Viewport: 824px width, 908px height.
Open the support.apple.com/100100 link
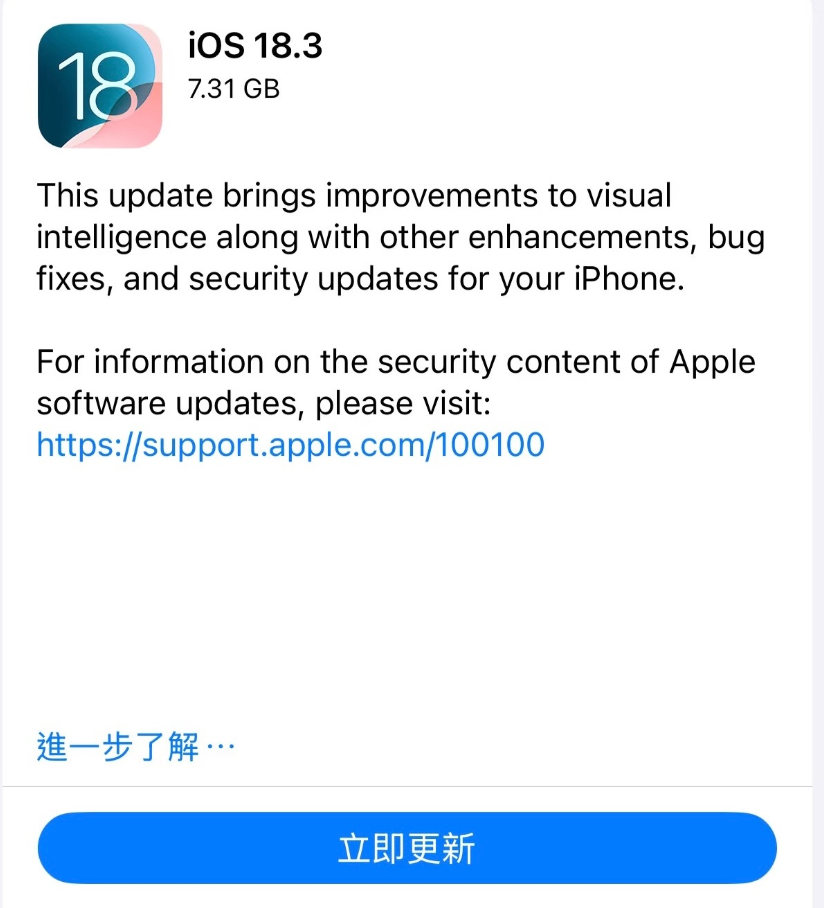(x=290, y=443)
